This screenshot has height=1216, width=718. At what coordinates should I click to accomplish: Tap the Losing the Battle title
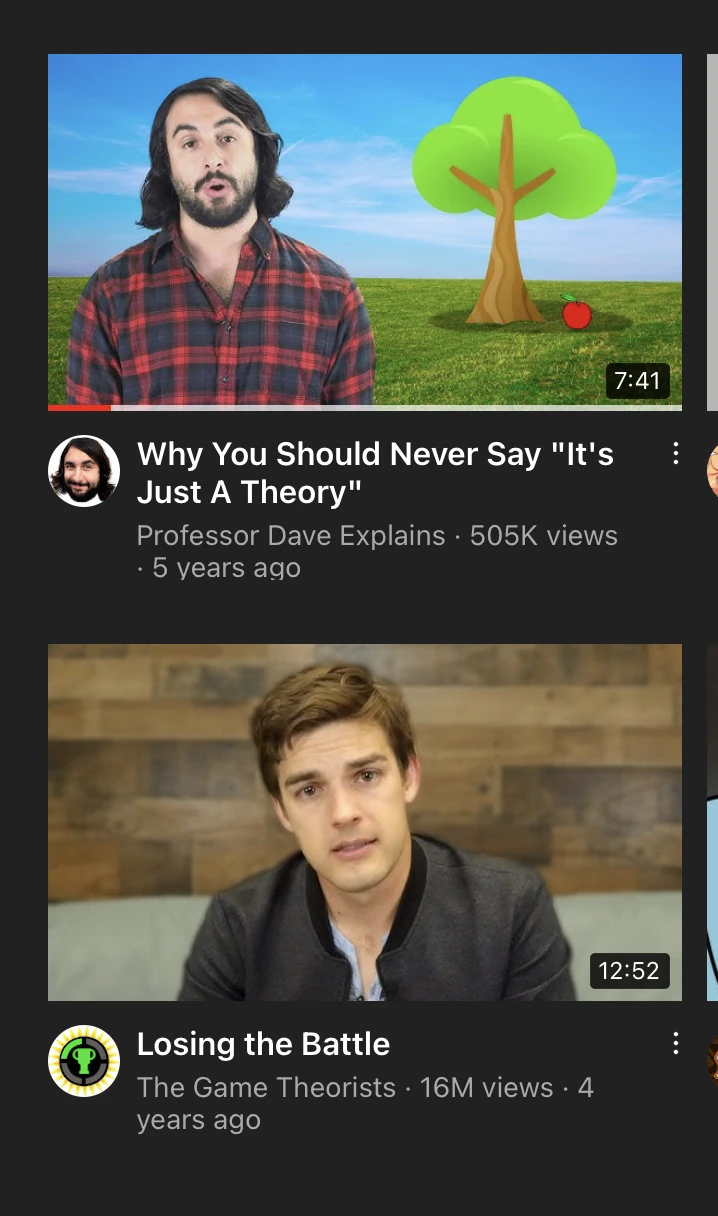pos(263,1044)
